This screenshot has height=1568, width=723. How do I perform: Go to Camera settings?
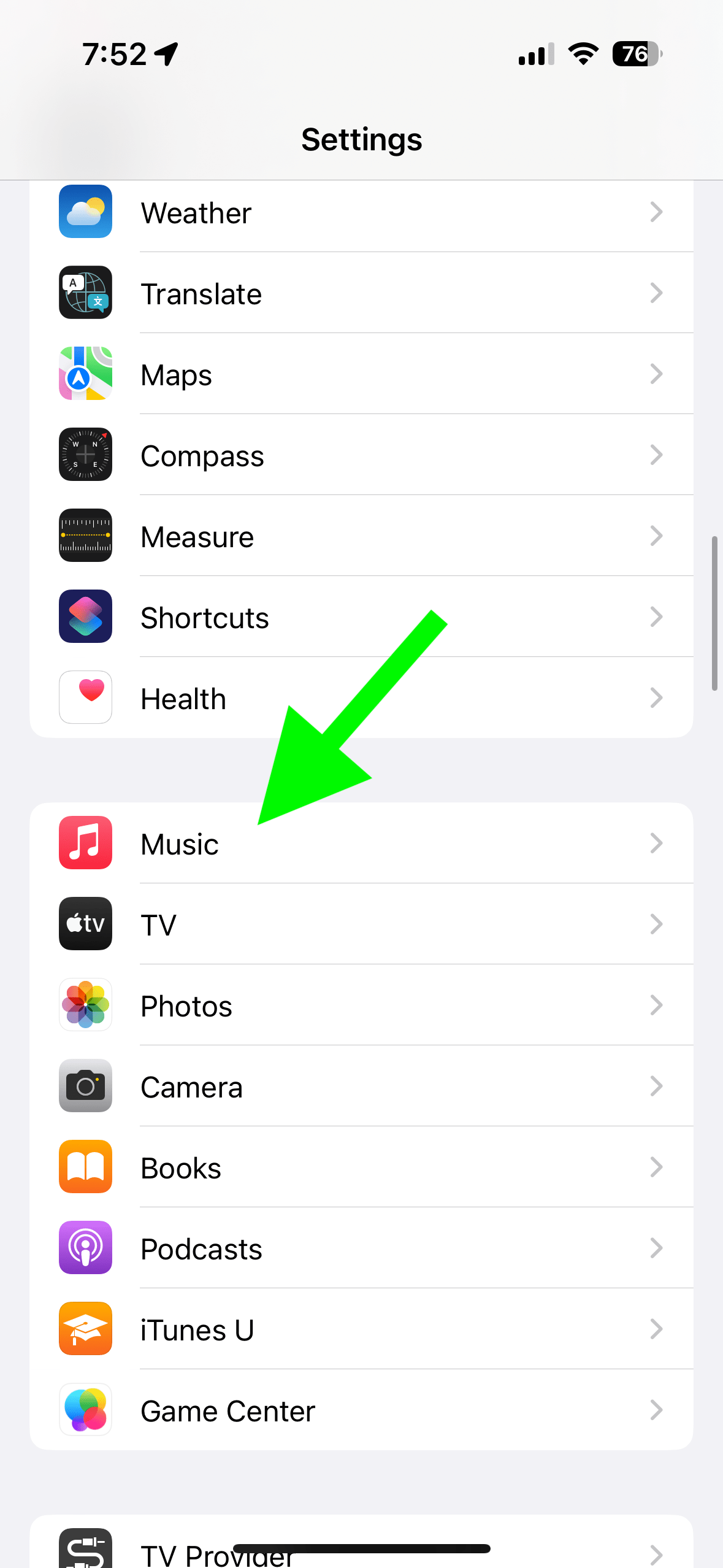coord(361,1086)
